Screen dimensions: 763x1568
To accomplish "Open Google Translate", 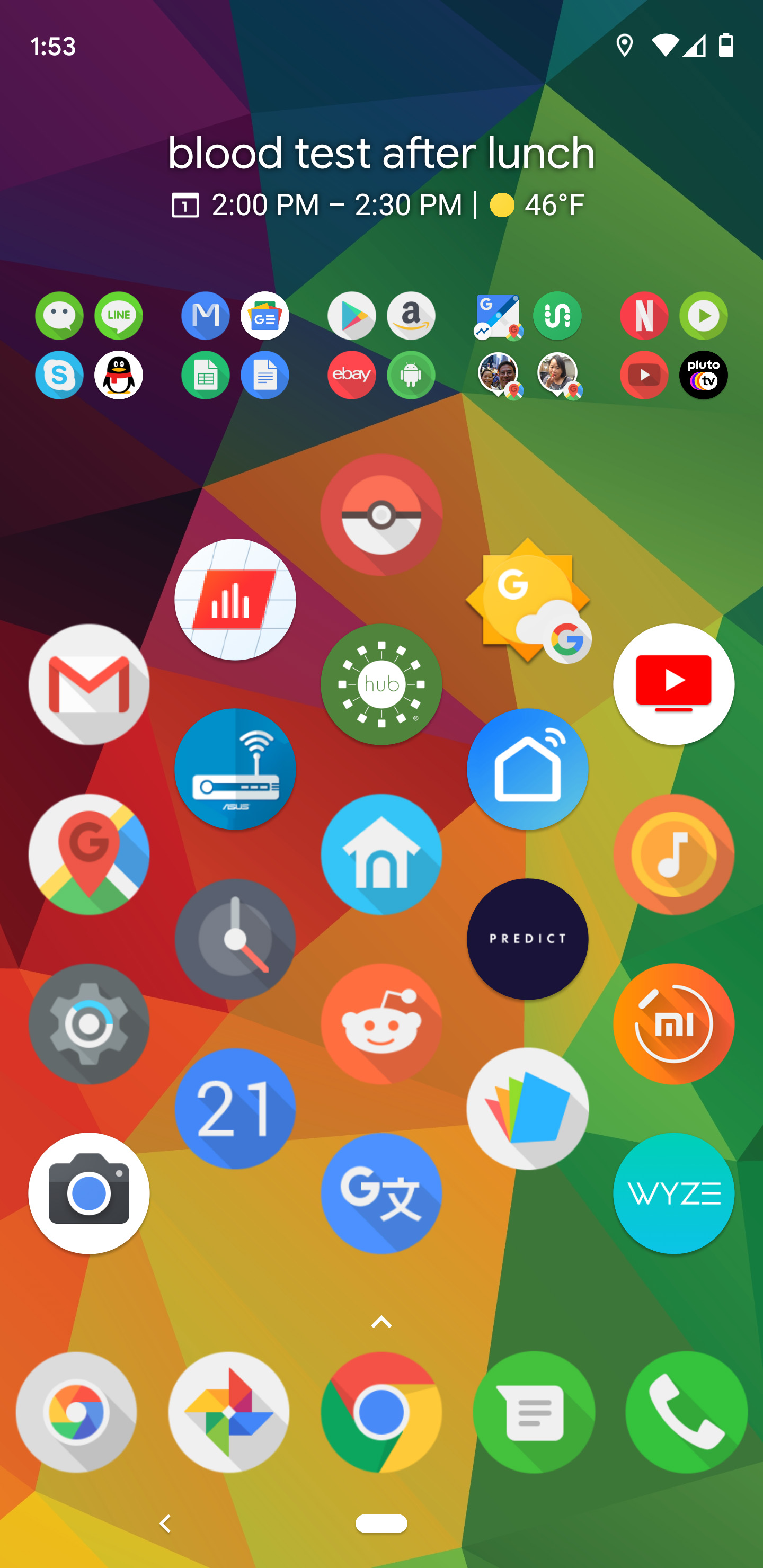I will pyautogui.click(x=381, y=1193).
